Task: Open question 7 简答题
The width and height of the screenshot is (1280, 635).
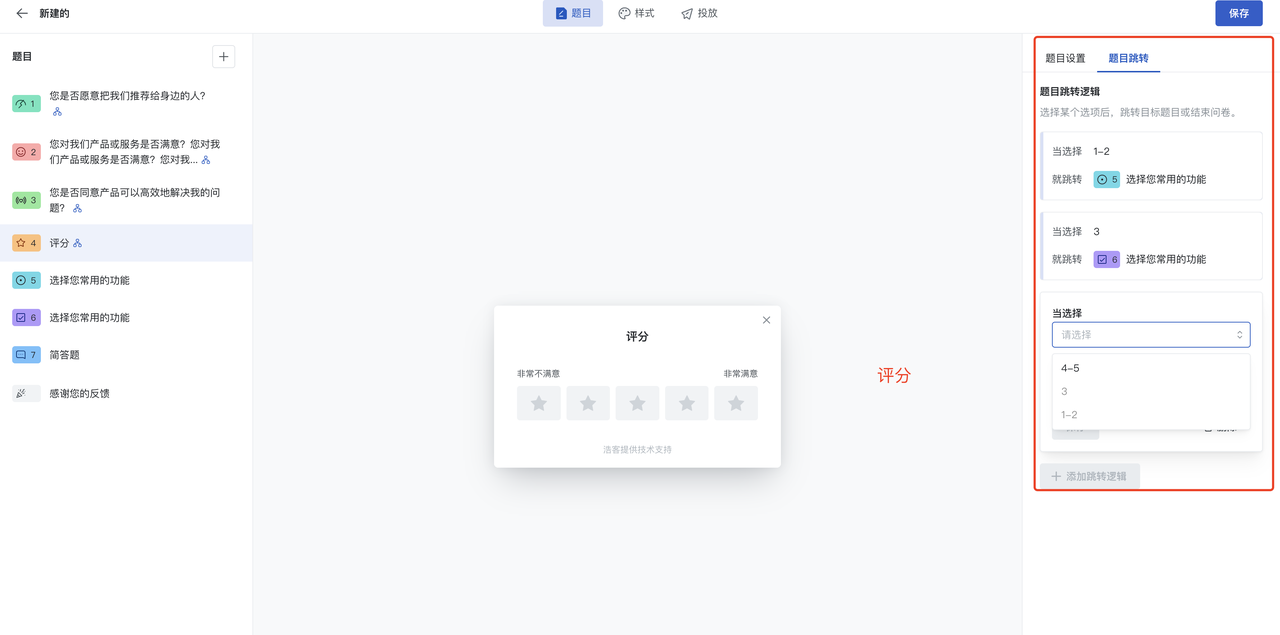Action: (64, 355)
